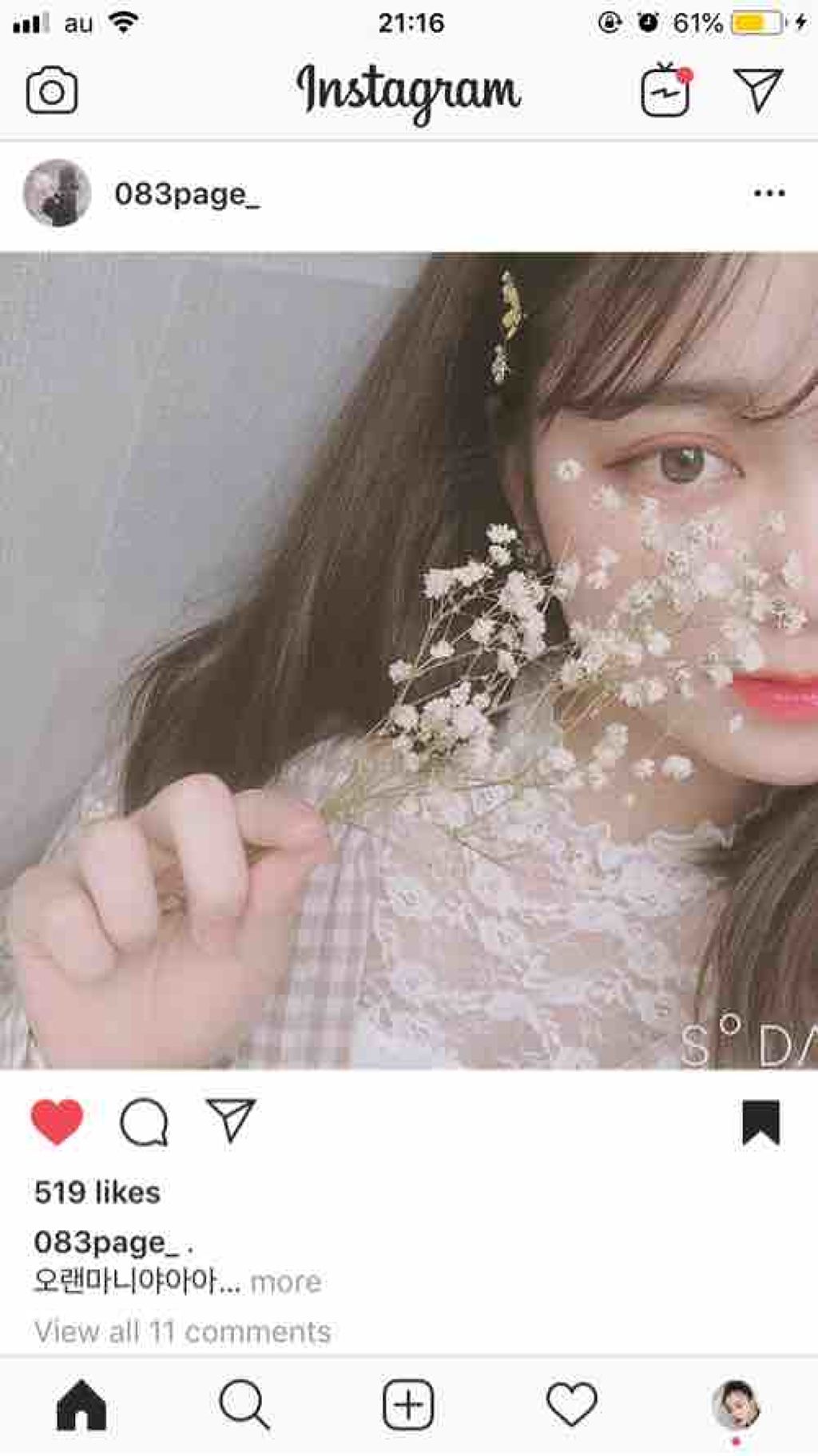818x1456 pixels.
Task: Switch to the Activity heart tab
Action: (x=572, y=1405)
